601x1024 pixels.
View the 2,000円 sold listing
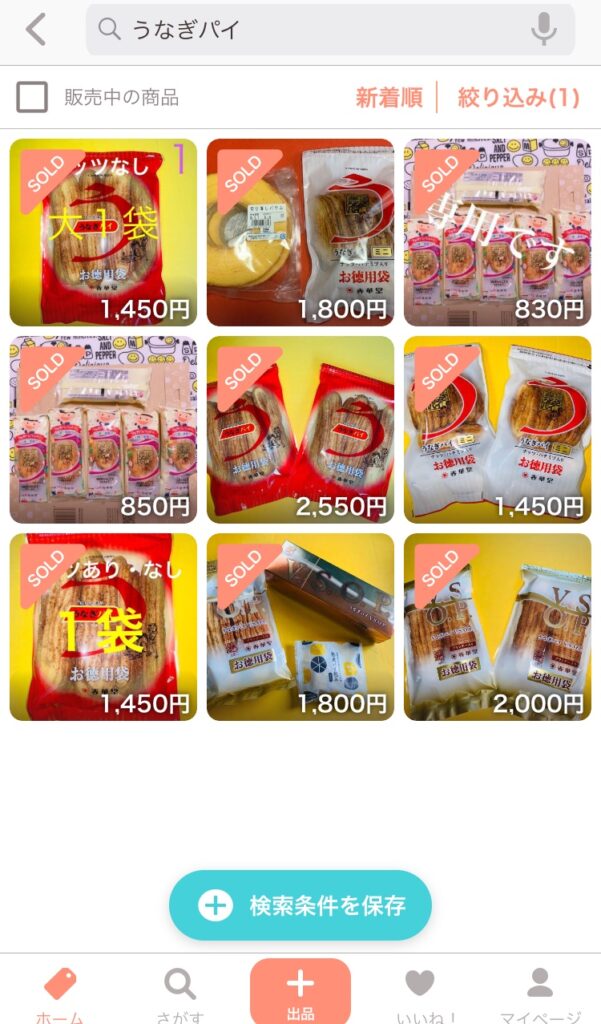497,627
